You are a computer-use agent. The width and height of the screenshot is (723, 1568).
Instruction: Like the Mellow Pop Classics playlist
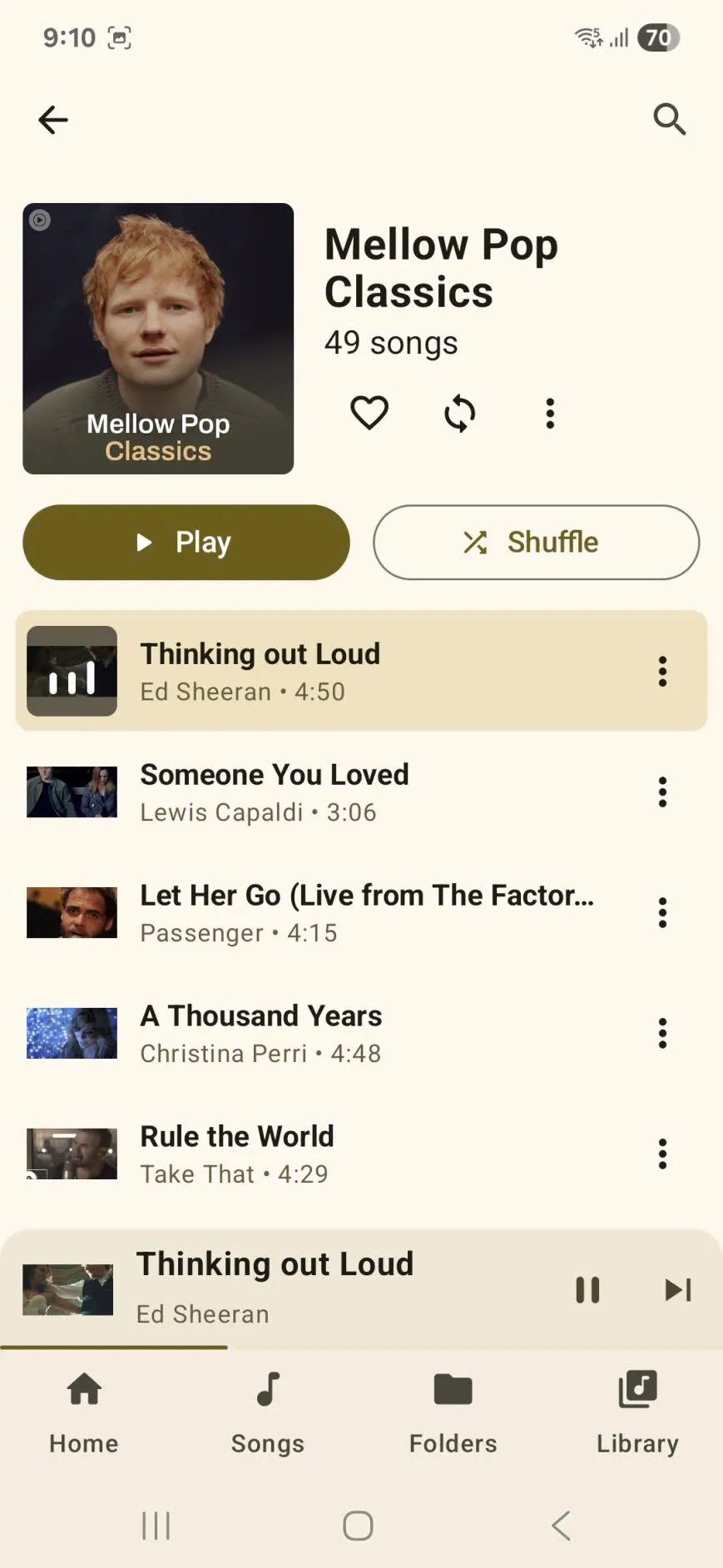tap(369, 413)
